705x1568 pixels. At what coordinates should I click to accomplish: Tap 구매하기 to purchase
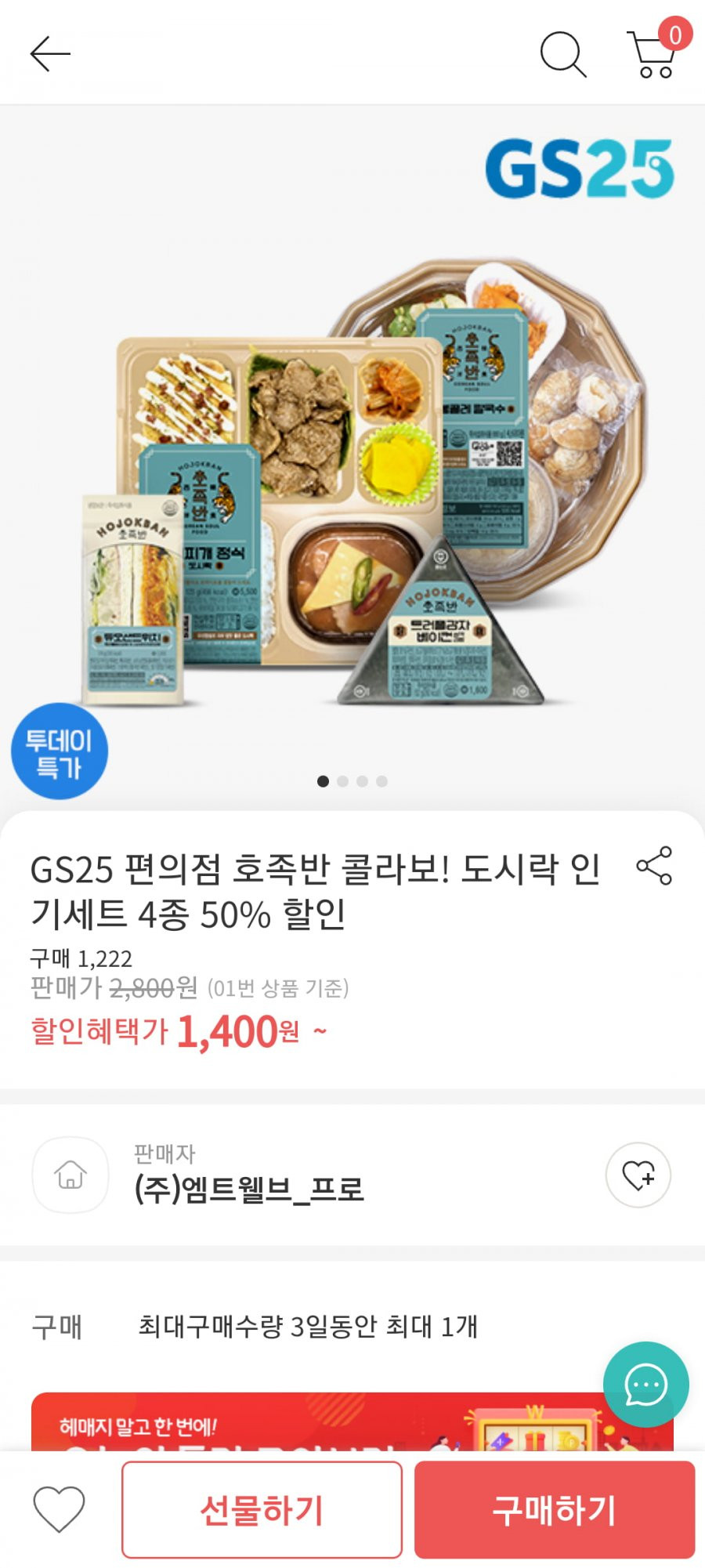pos(554,1509)
